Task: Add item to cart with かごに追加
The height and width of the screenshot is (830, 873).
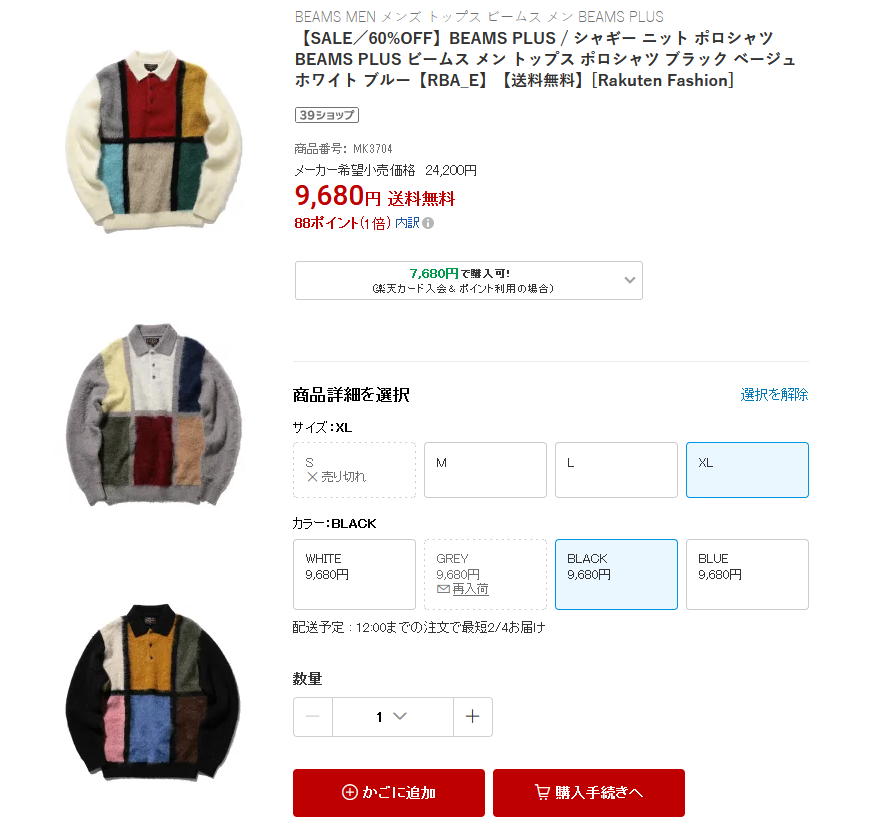Action: [x=389, y=793]
